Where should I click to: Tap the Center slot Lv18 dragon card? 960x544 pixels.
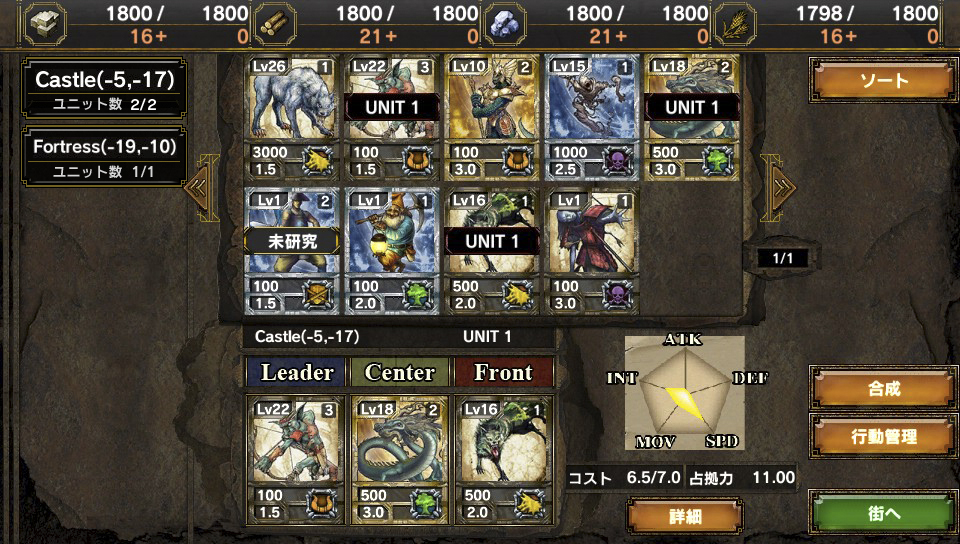point(399,459)
